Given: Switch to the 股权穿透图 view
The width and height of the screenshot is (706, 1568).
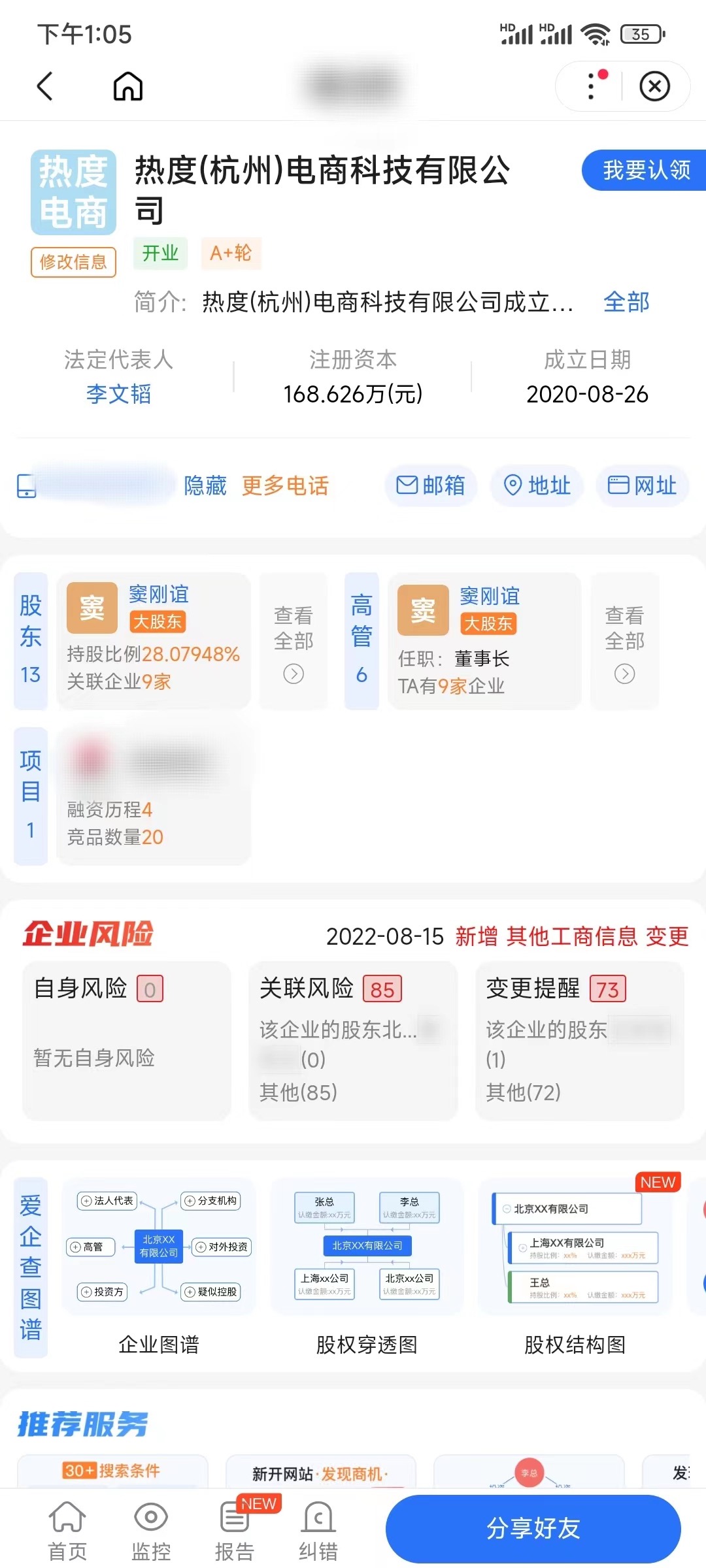Looking at the screenshot, I should (x=367, y=1247).
